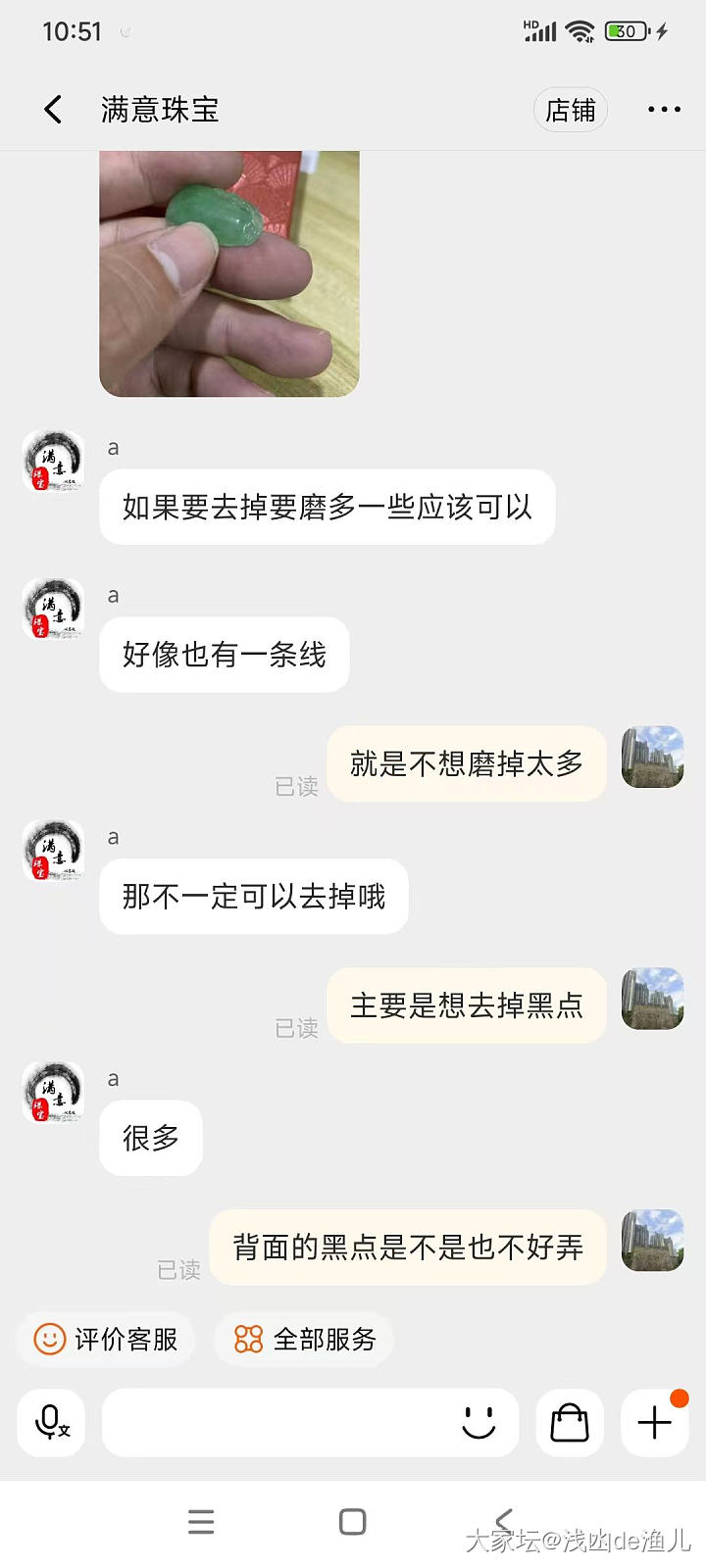Switch to voice input microphone
Viewport: 706px width, 1568px height.
[x=51, y=1422]
